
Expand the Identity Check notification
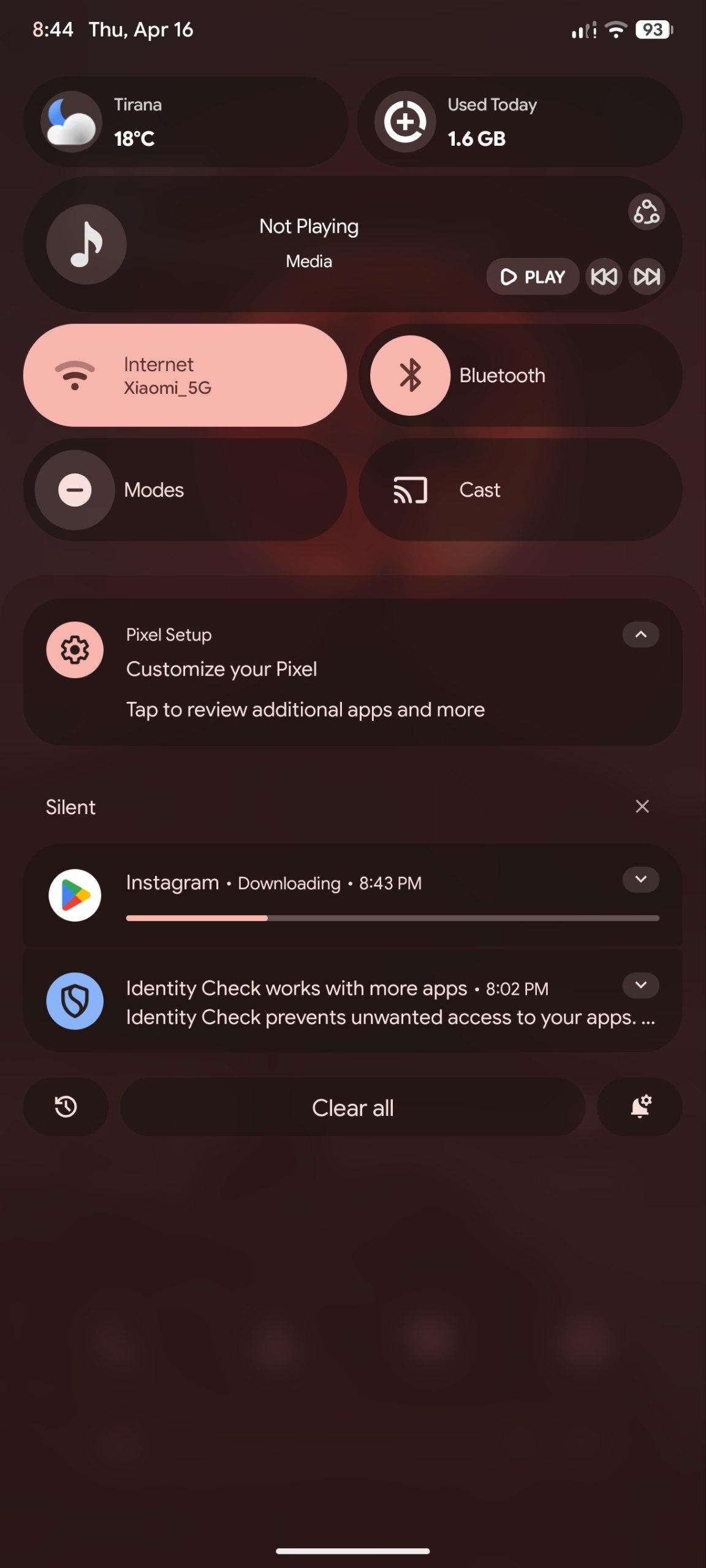point(640,986)
